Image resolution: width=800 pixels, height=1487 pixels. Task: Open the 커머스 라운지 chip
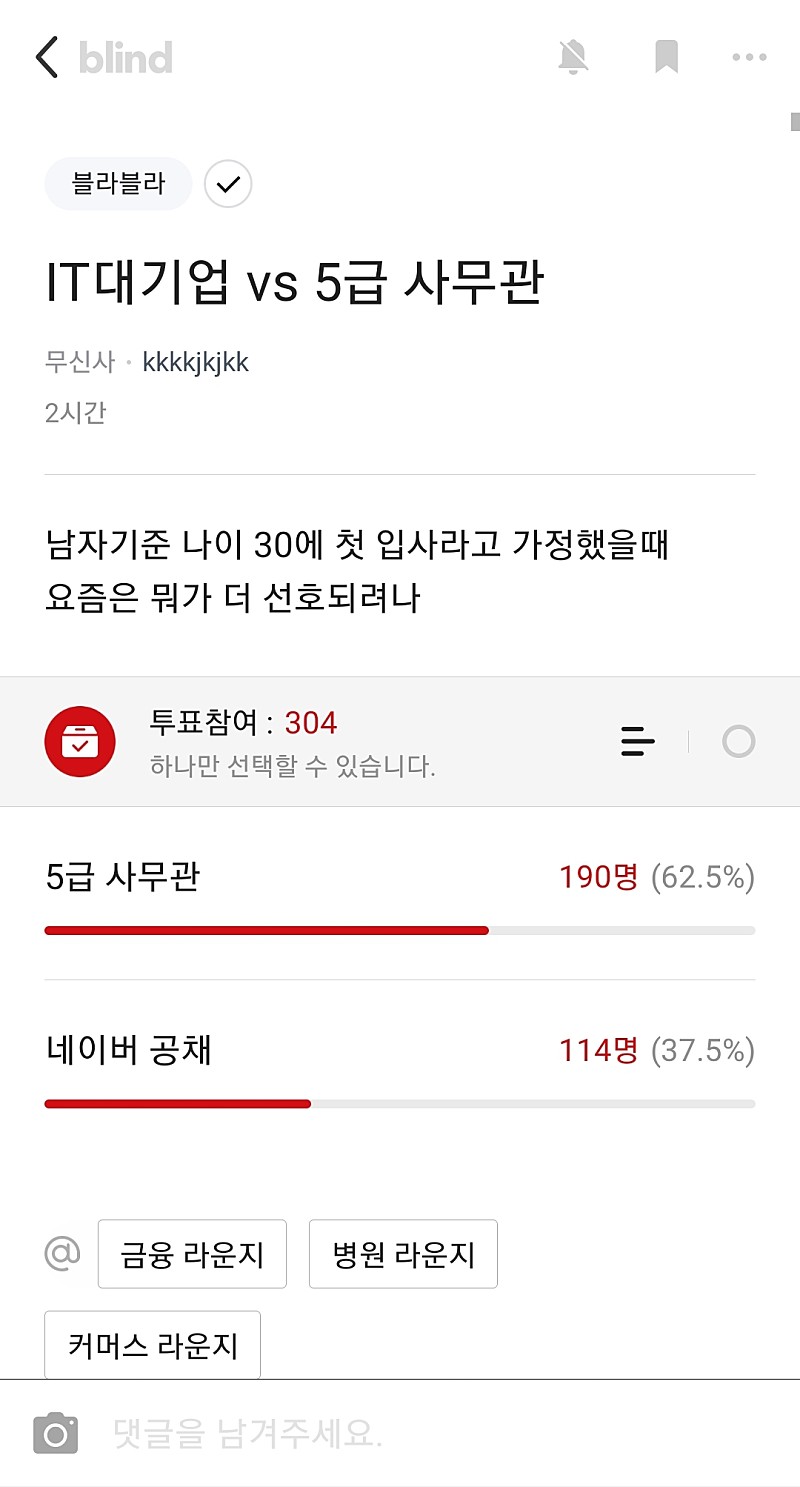[x=153, y=1345]
